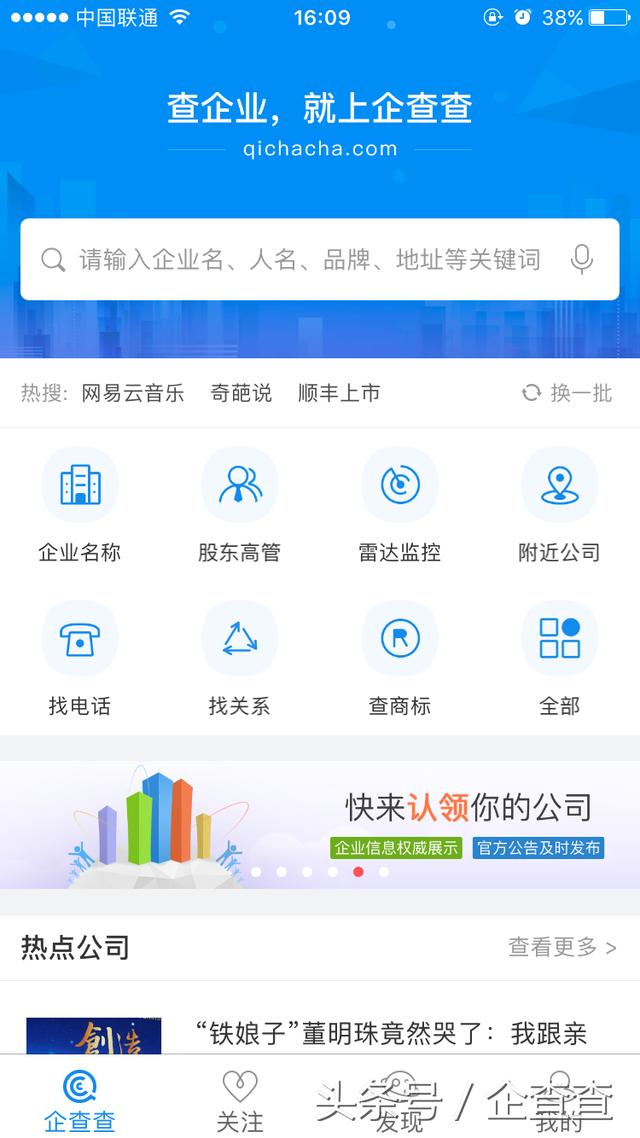640x1138 pixels.
Task: Start voice search with the microphone icon
Action: [x=582, y=260]
